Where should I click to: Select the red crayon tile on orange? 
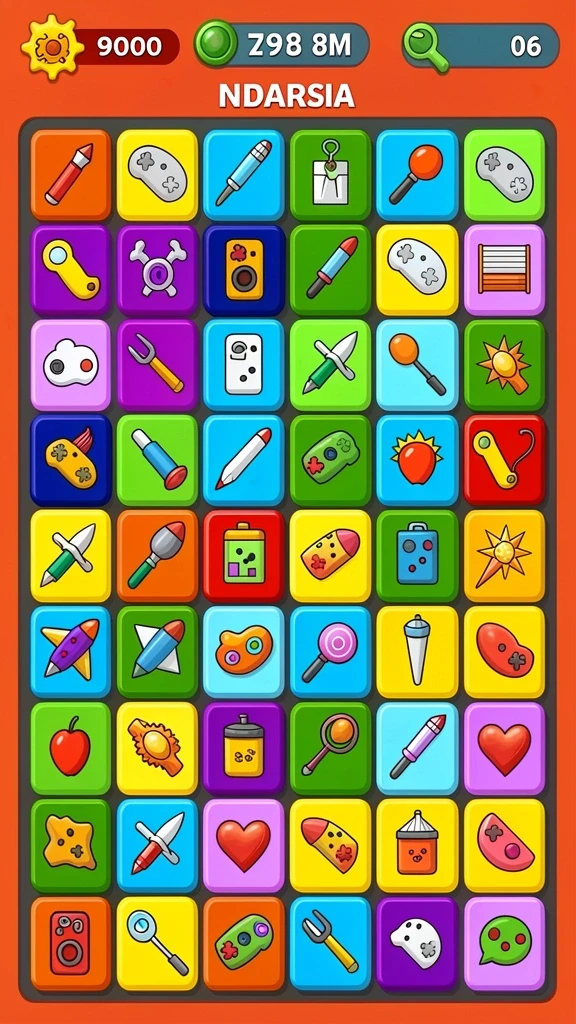[71, 174]
